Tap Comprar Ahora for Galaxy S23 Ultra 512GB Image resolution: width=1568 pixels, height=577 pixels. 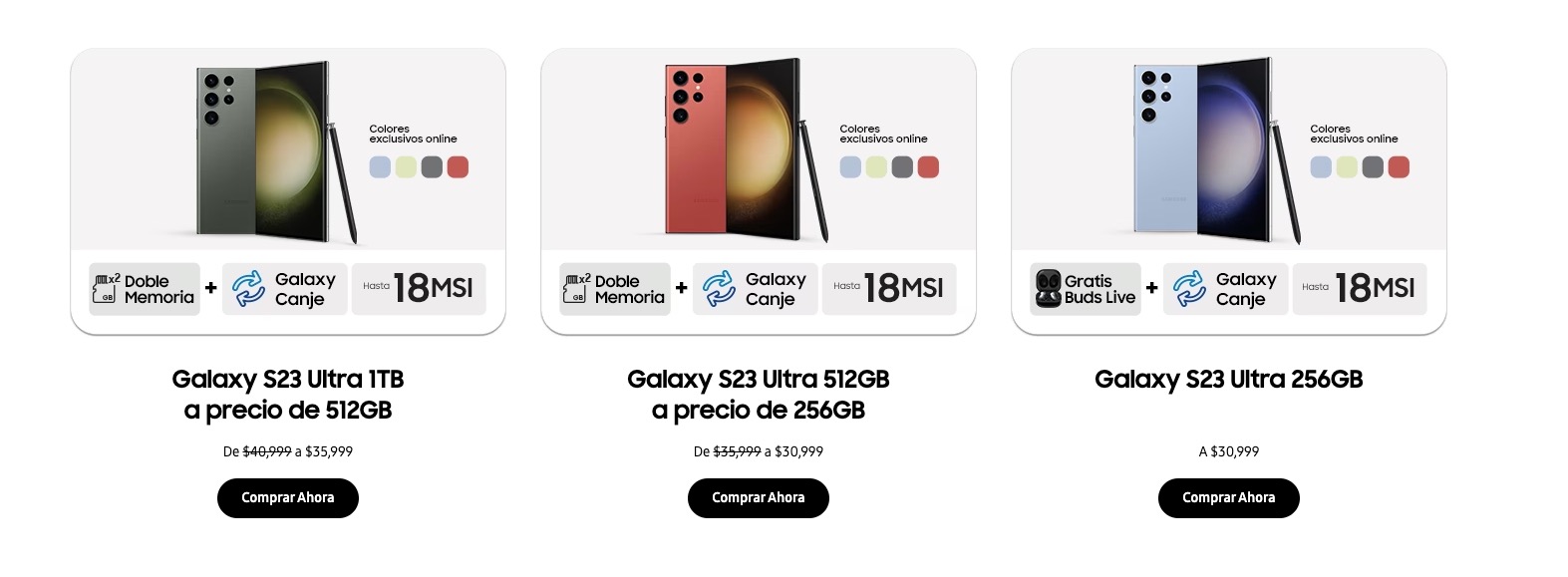pyautogui.click(x=758, y=497)
